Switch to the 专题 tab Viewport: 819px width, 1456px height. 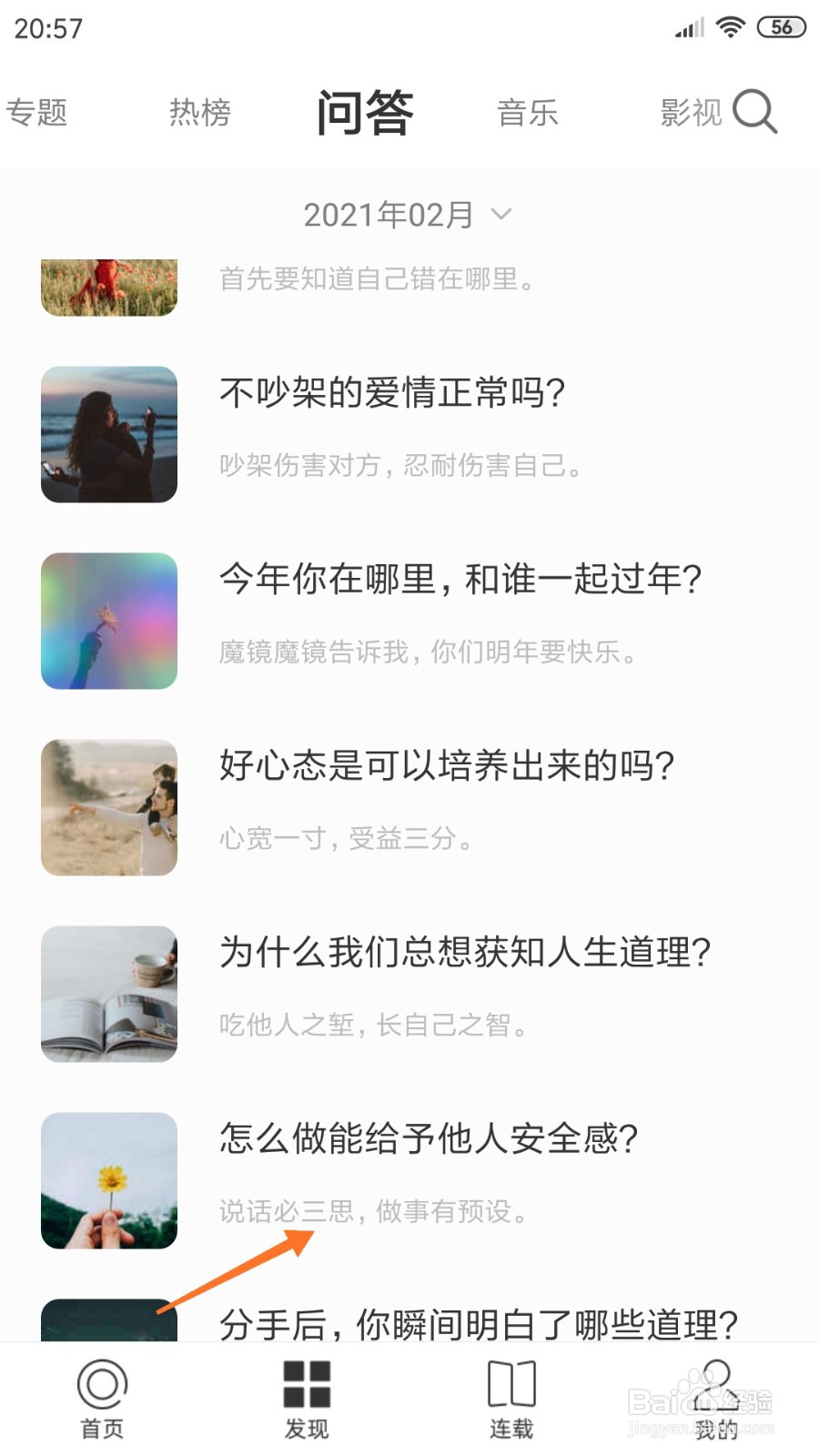(36, 113)
